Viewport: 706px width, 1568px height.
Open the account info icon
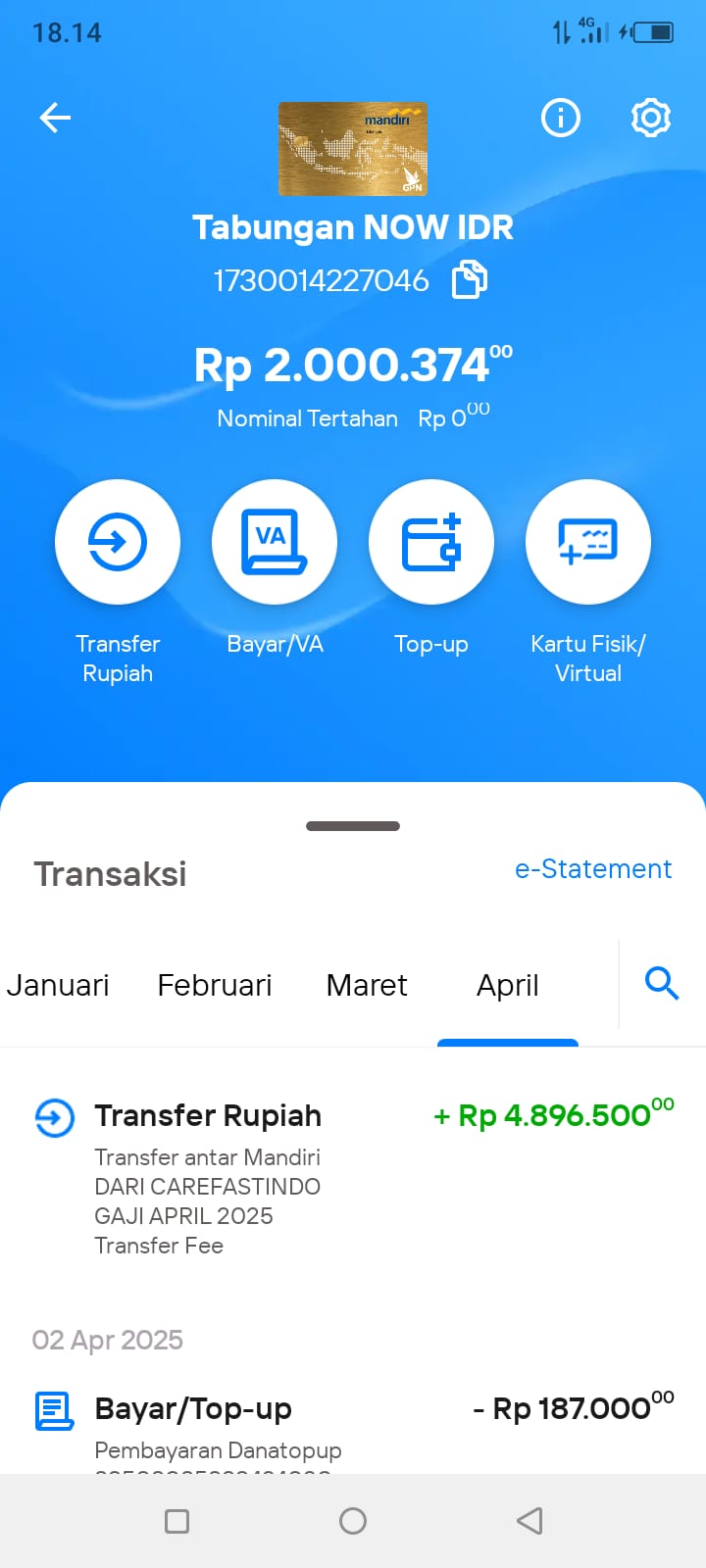561,118
